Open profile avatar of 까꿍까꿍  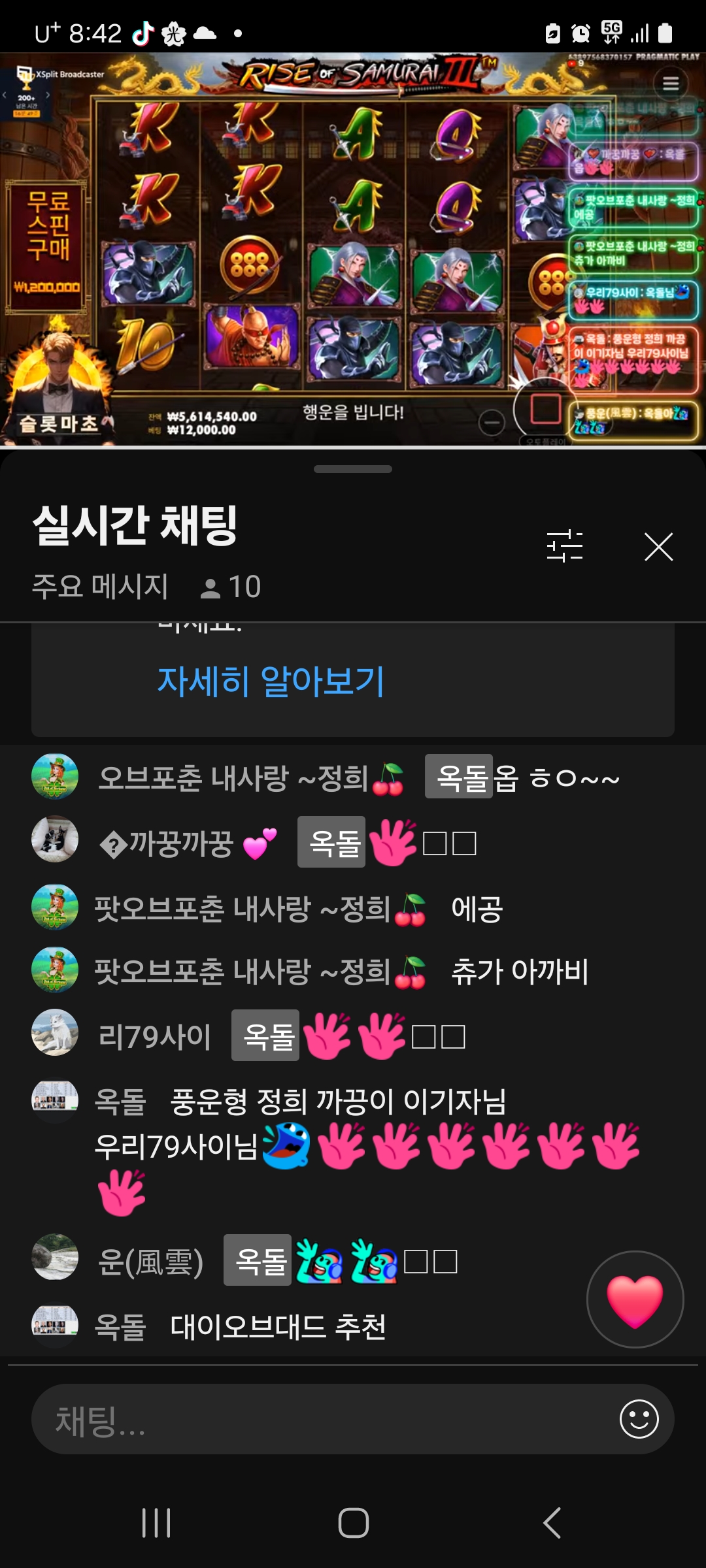pos(55,840)
